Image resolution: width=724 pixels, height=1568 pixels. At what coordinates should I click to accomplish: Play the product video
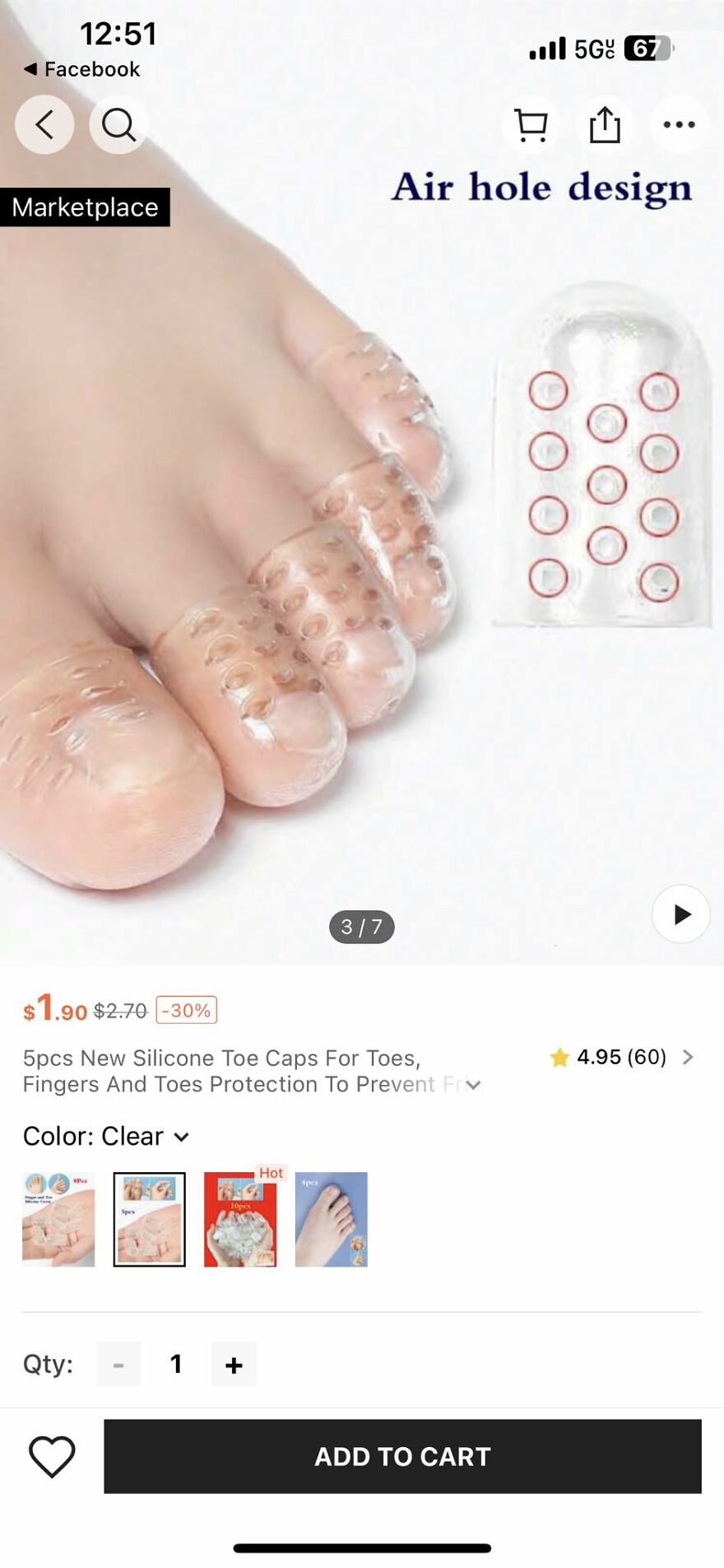tap(680, 914)
